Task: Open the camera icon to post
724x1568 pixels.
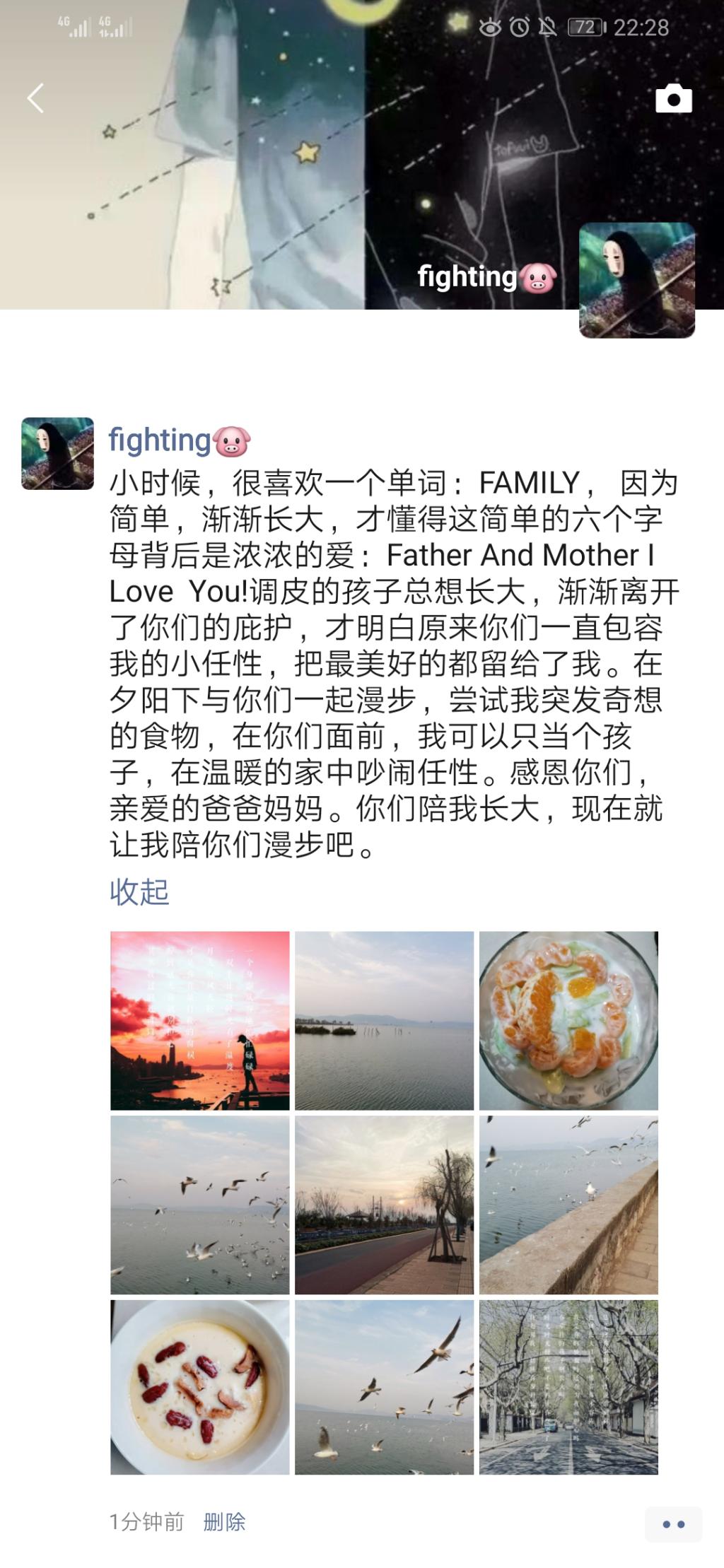Action: (x=673, y=99)
